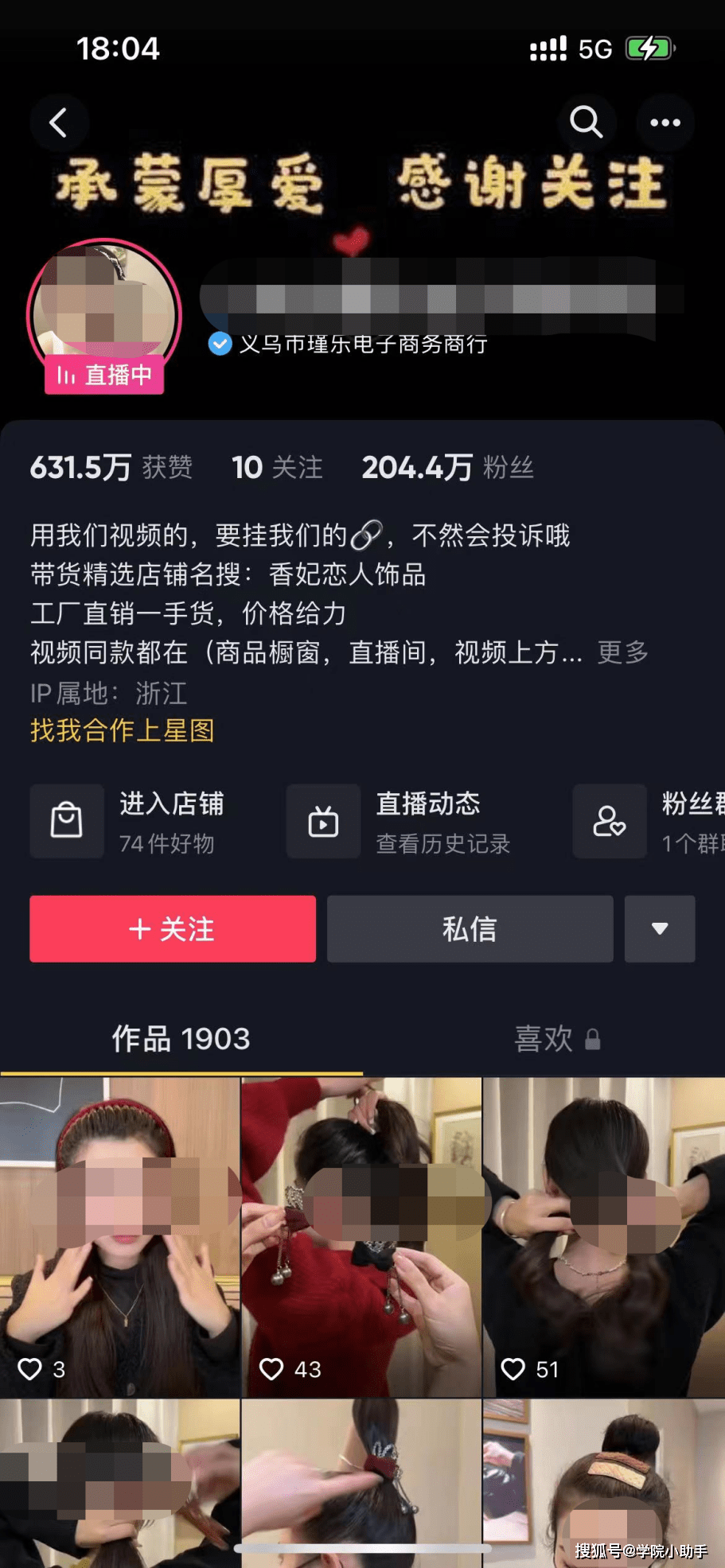Image resolution: width=725 pixels, height=1568 pixels.
Task: Tap the red +关注 follow button
Action: pyautogui.click(x=172, y=928)
